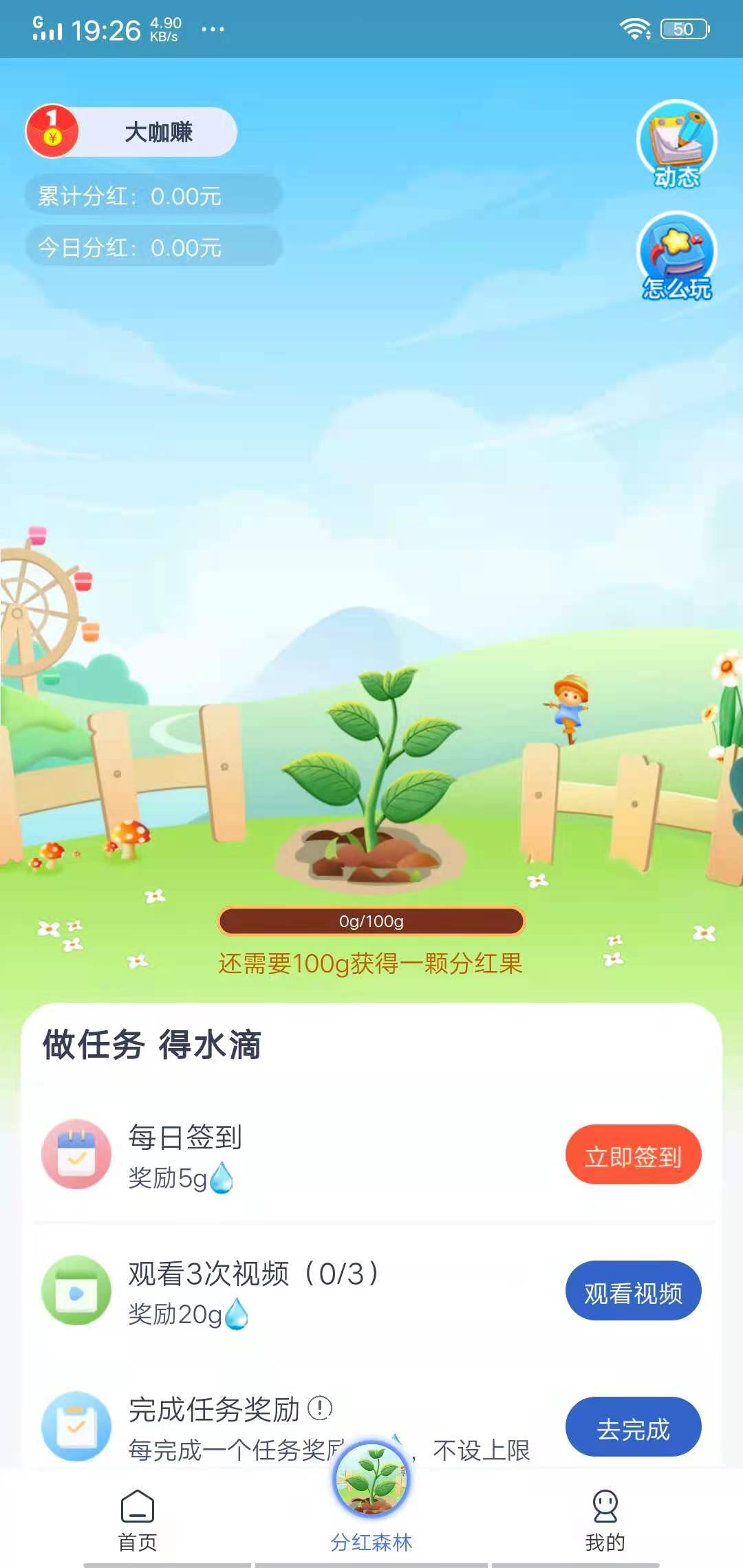
Task: Click the 去完成 task button
Action: (x=633, y=1427)
